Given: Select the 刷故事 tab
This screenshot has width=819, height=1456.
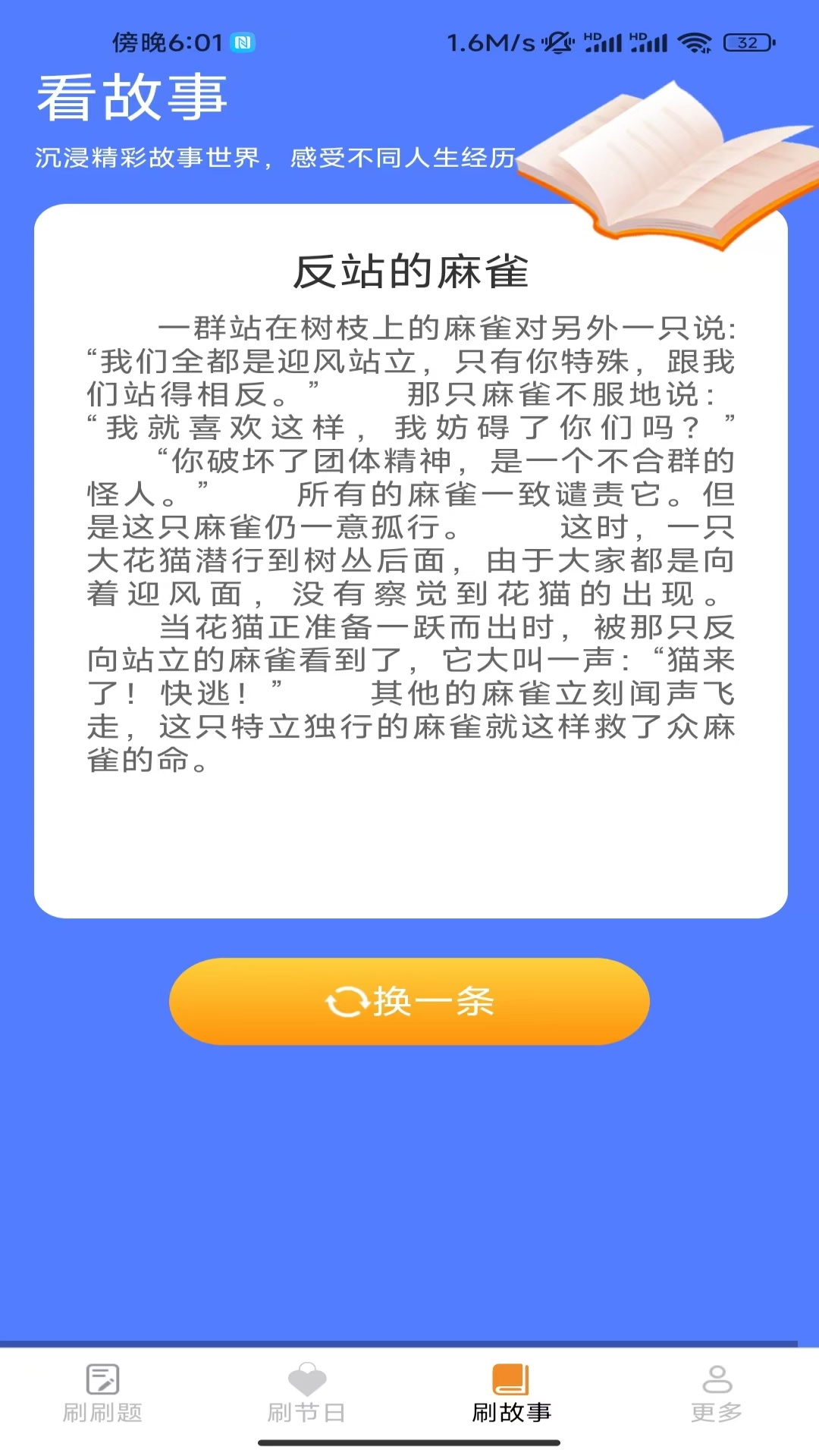Looking at the screenshot, I should coord(512,1394).
